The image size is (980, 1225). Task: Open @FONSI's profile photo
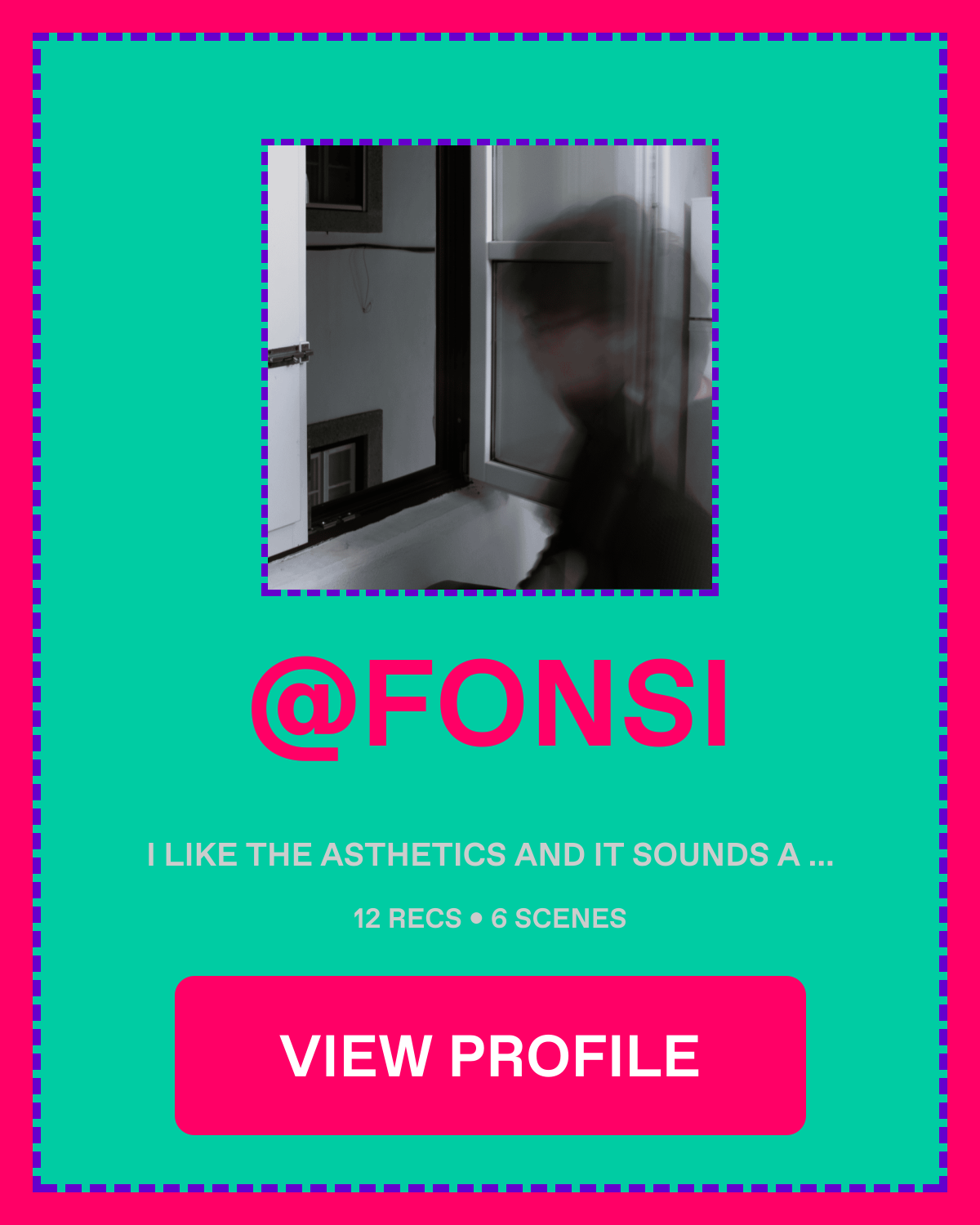[490, 367]
